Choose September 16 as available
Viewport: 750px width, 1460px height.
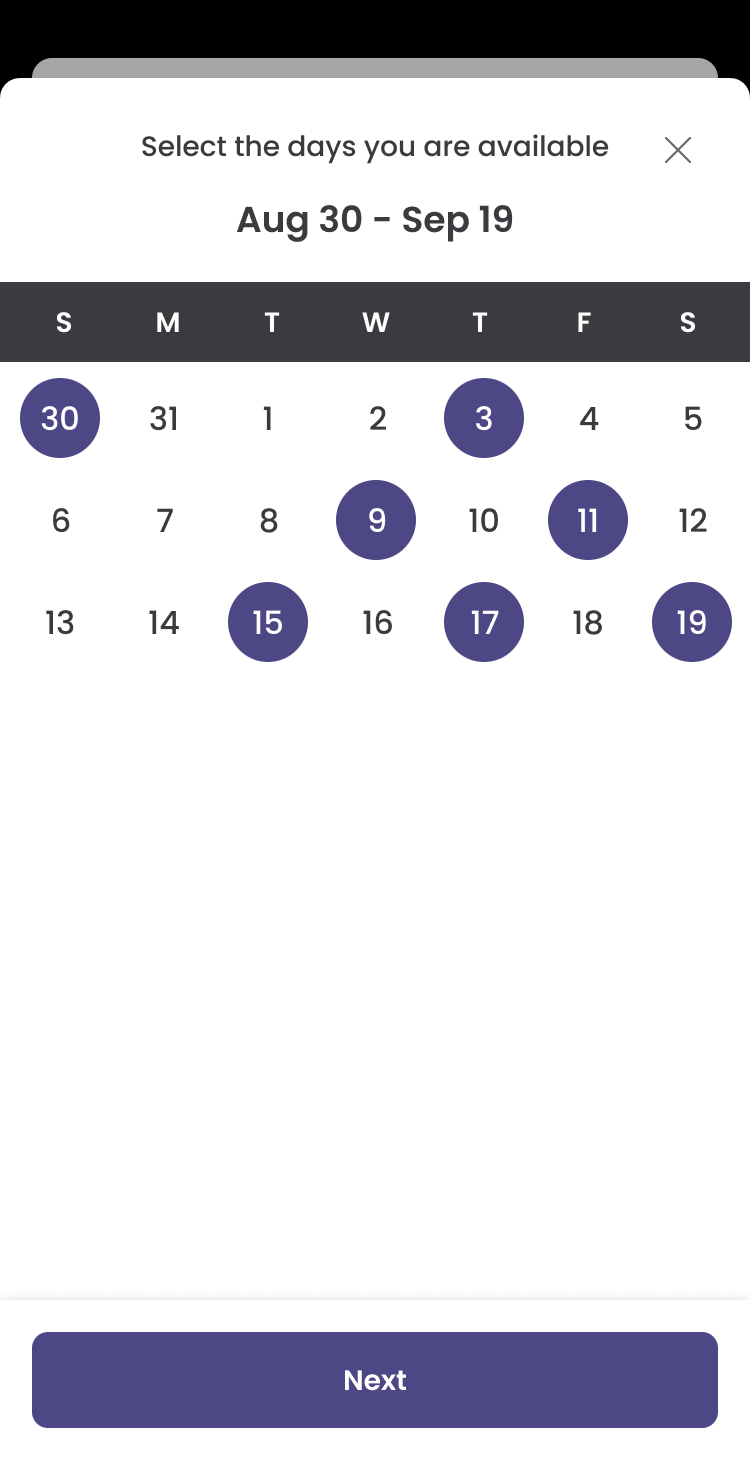376,622
